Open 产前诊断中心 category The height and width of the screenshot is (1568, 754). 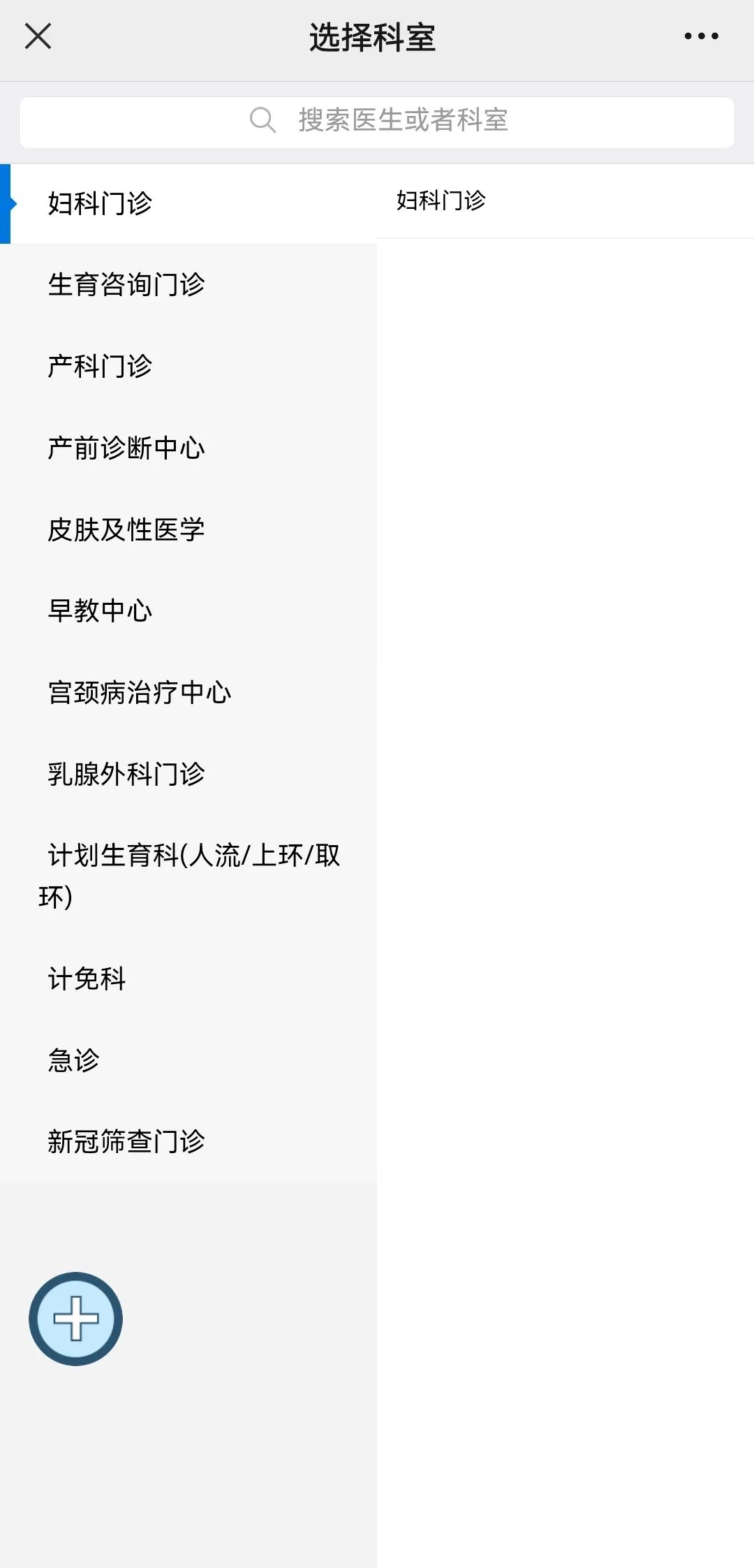point(188,448)
